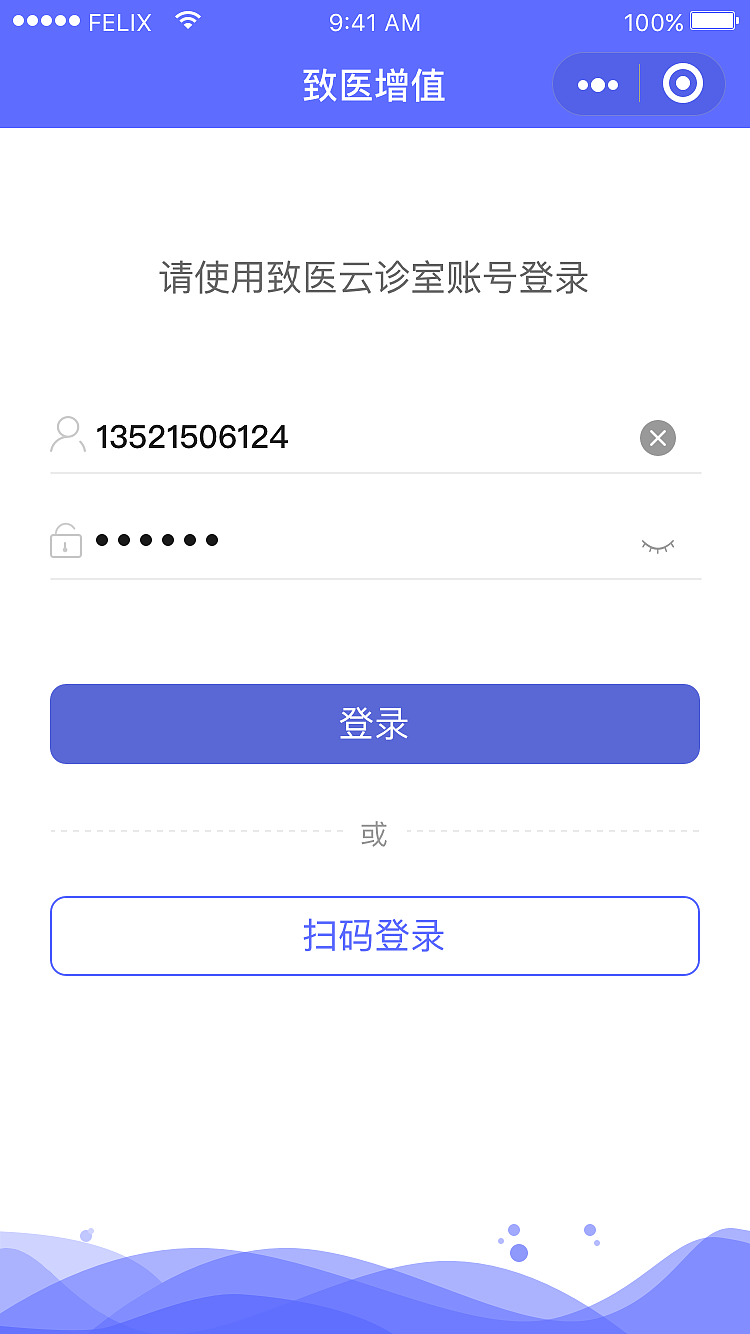Click the person icon beside the phone number

(x=66, y=434)
